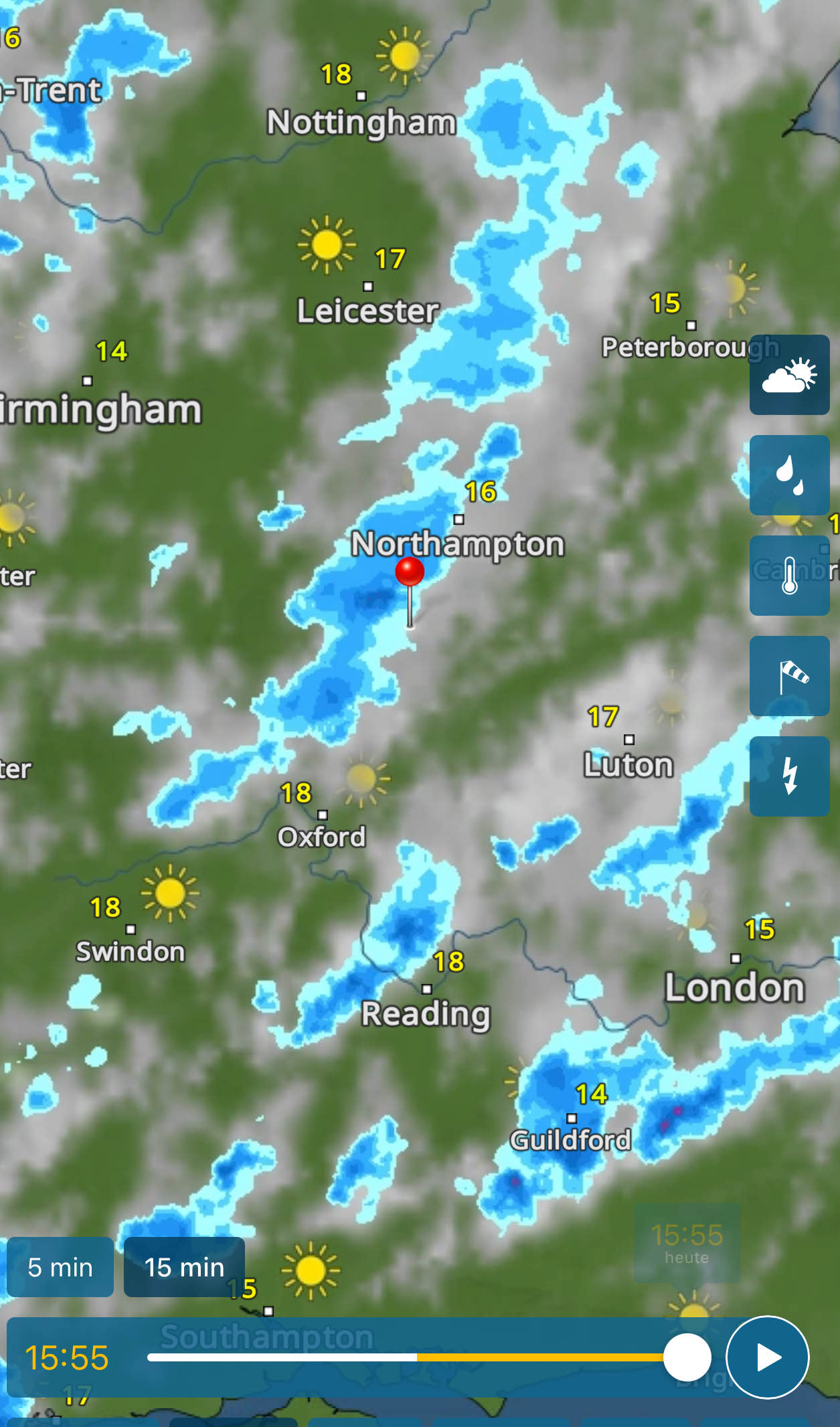The image size is (840, 1427).
Task: Switch to the precipitation raindrop layer
Action: click(789, 475)
